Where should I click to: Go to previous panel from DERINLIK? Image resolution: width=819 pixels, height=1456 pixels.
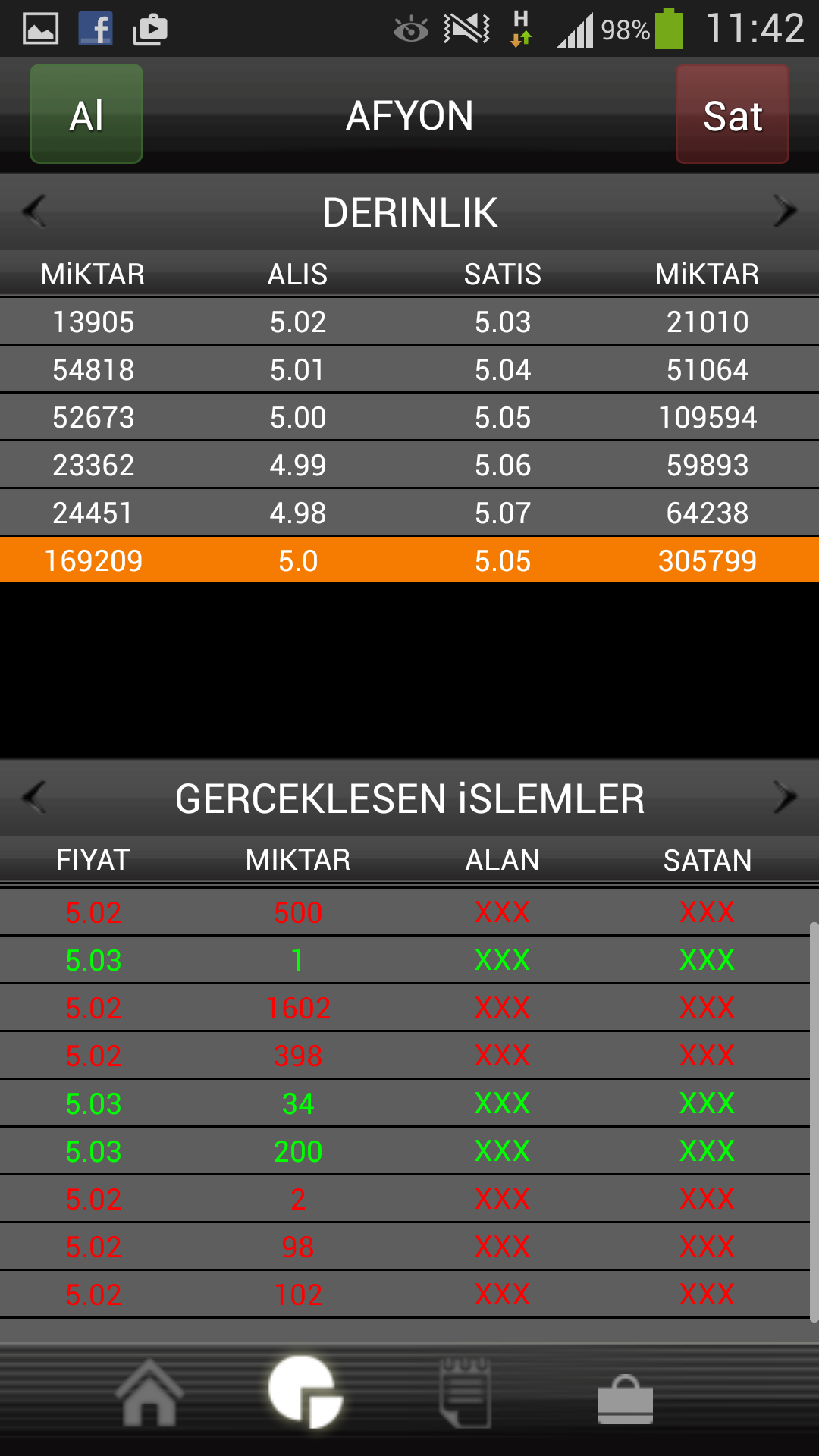[x=34, y=211]
